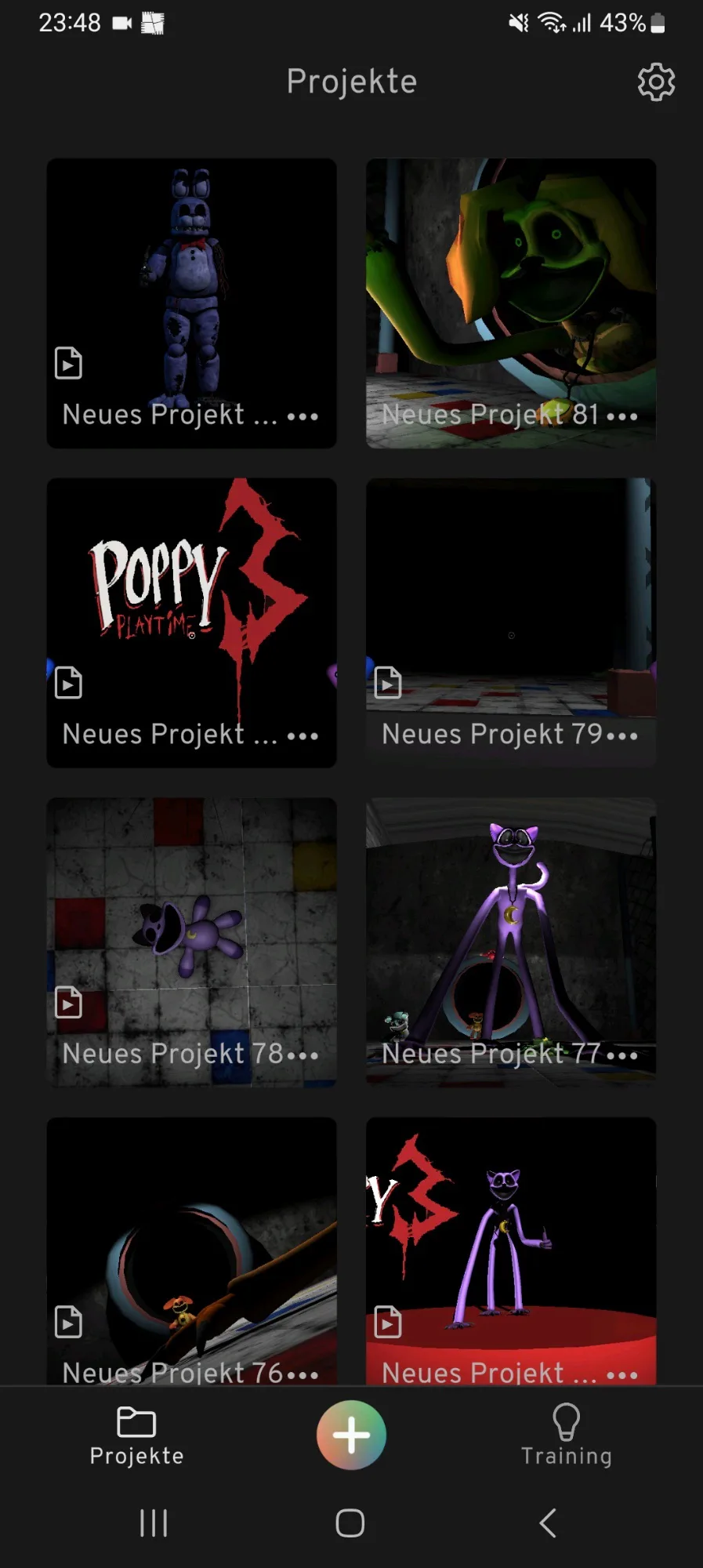
Task: Tap three dots on Neues Projekt 78
Action: pos(303,1056)
